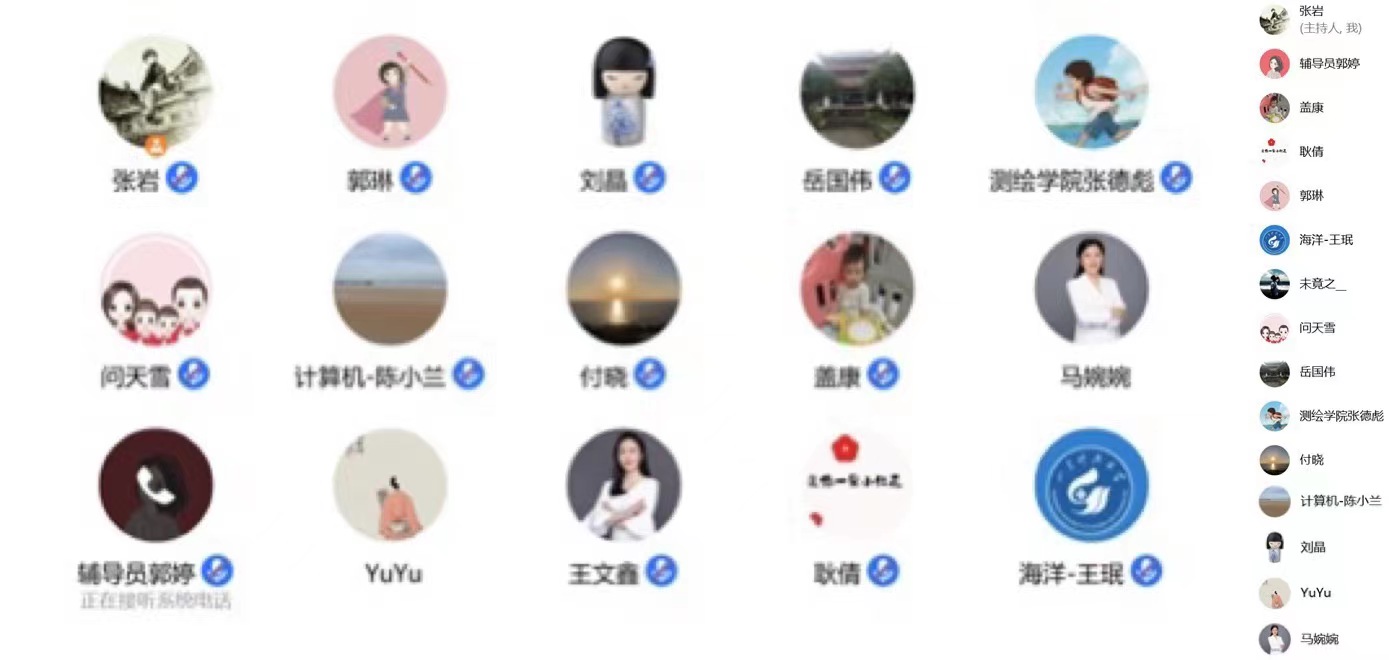Select 问天雪's tile in the grid
Image resolution: width=1389 pixels, height=660 pixels.
point(155,290)
